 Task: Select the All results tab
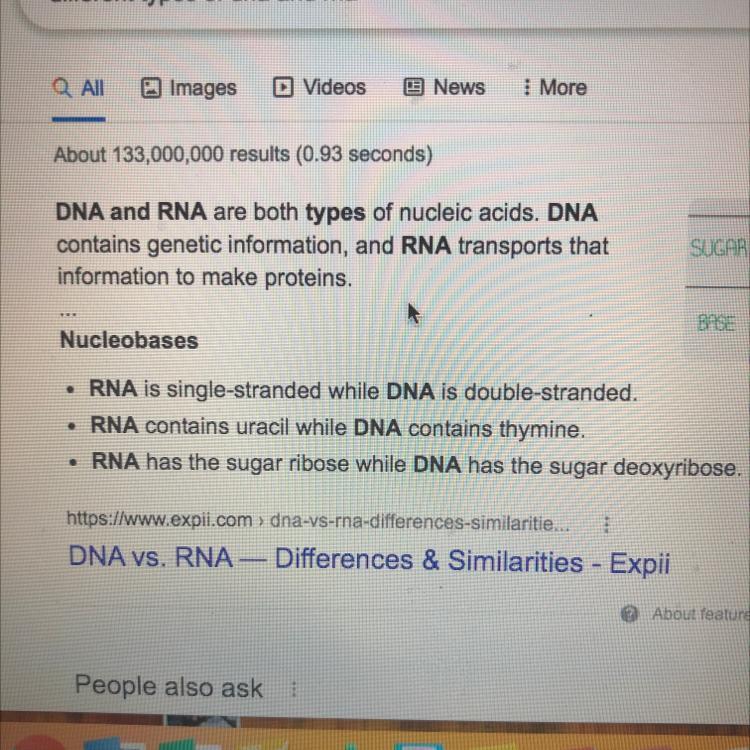point(79,88)
